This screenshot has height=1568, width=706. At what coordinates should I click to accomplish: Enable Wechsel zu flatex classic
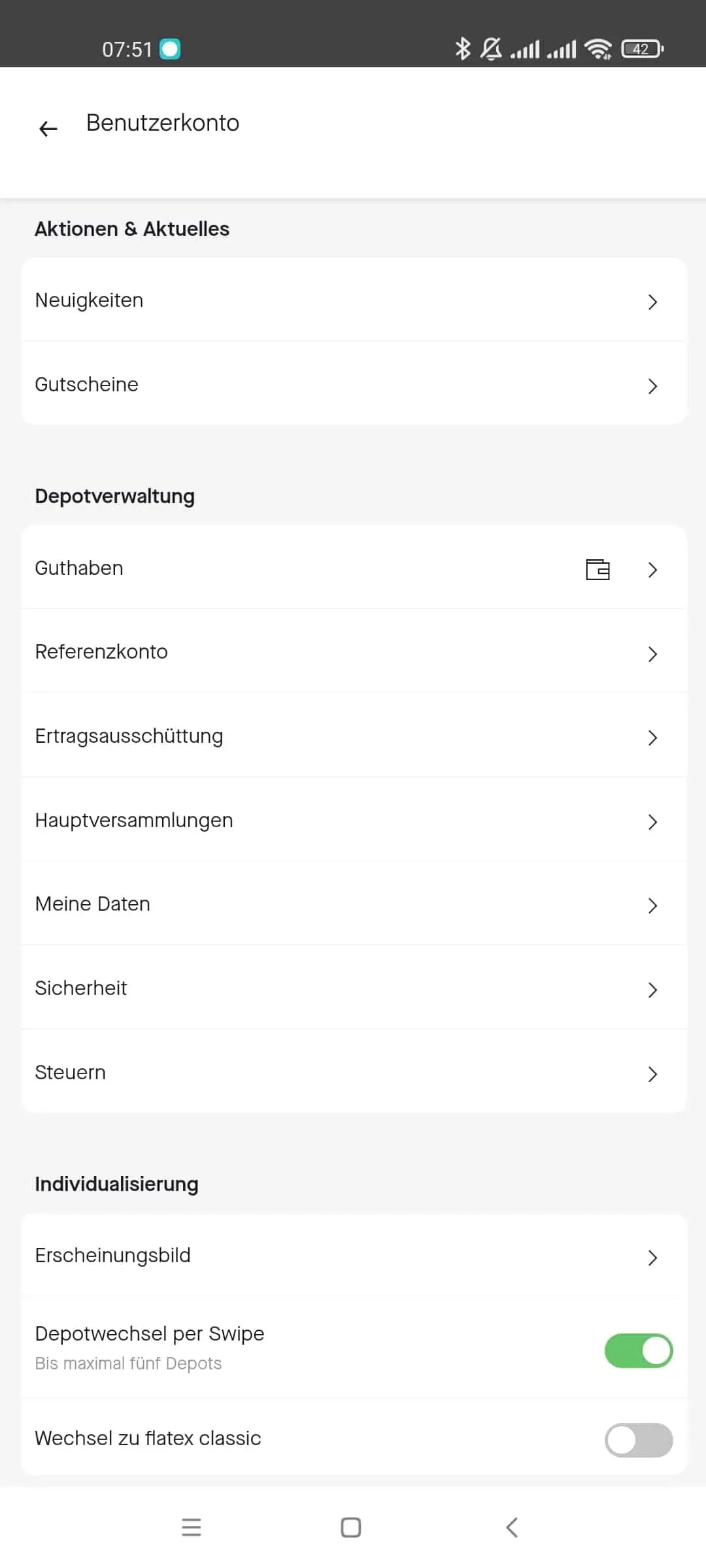(639, 1440)
